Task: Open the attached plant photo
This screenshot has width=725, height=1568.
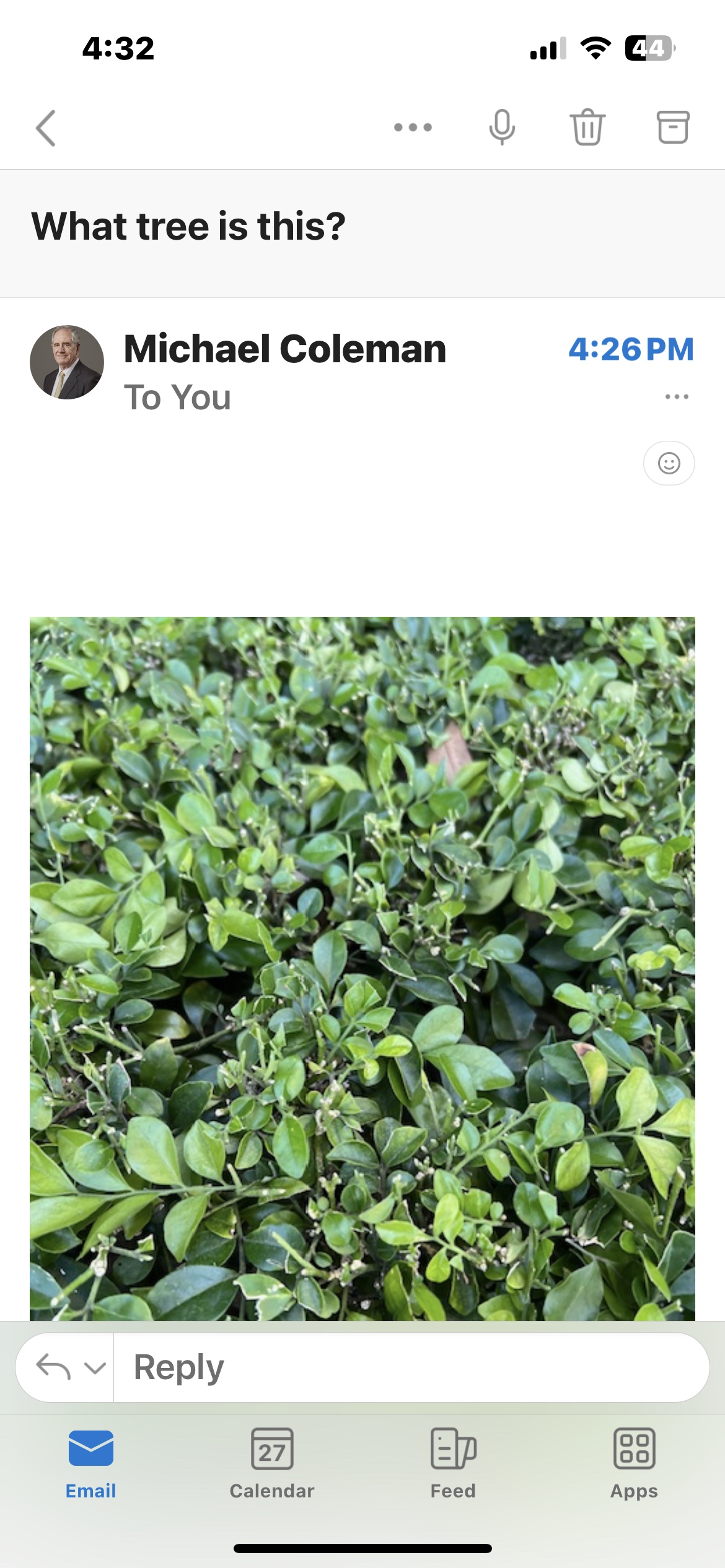Action: [362, 969]
